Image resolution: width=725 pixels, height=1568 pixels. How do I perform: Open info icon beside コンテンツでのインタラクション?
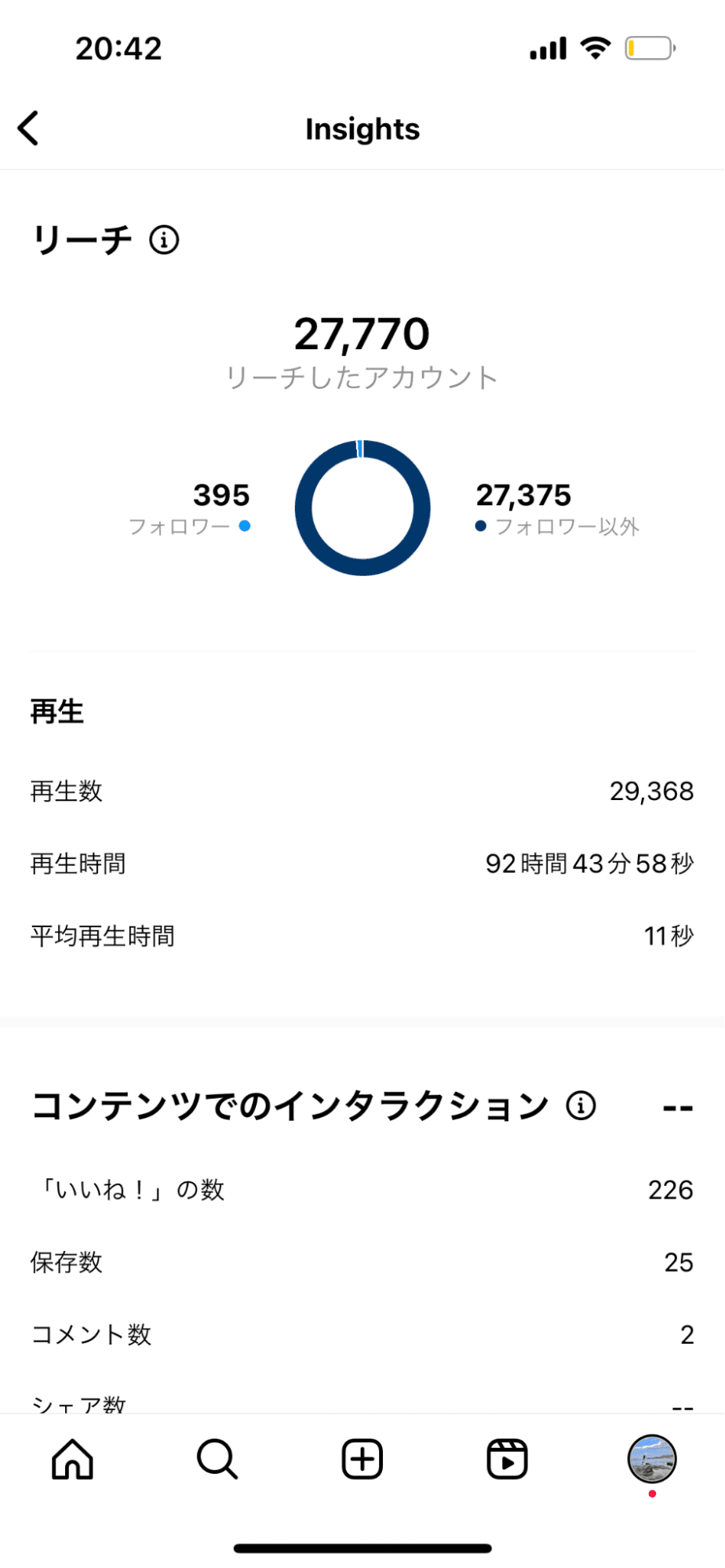[581, 1105]
